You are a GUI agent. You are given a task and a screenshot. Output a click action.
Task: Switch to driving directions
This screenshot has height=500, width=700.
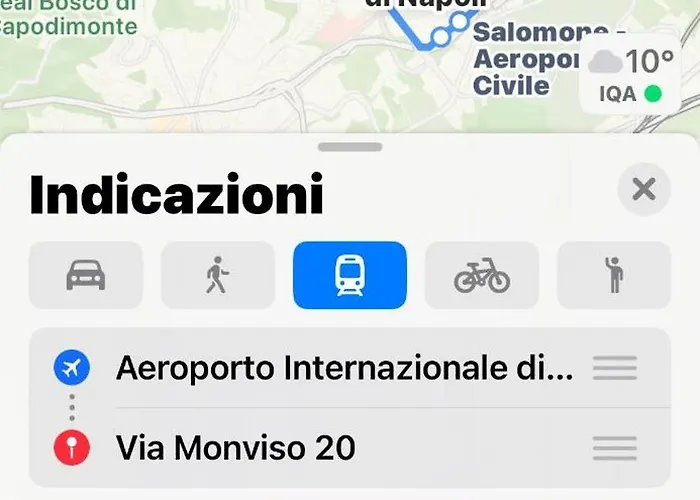tap(86, 275)
